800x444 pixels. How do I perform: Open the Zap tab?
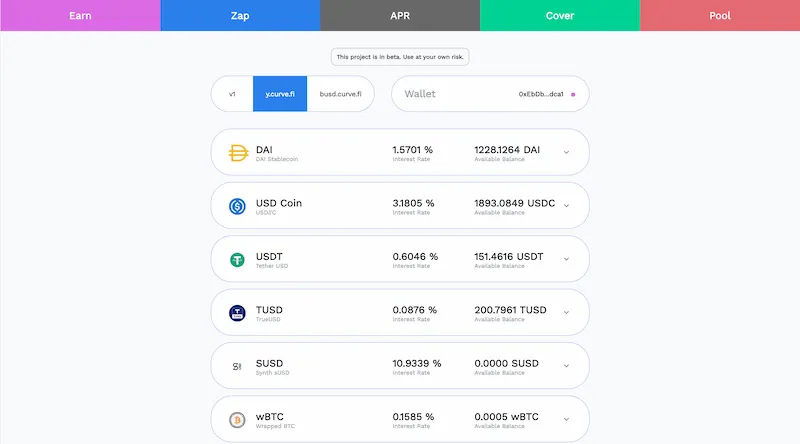click(240, 16)
